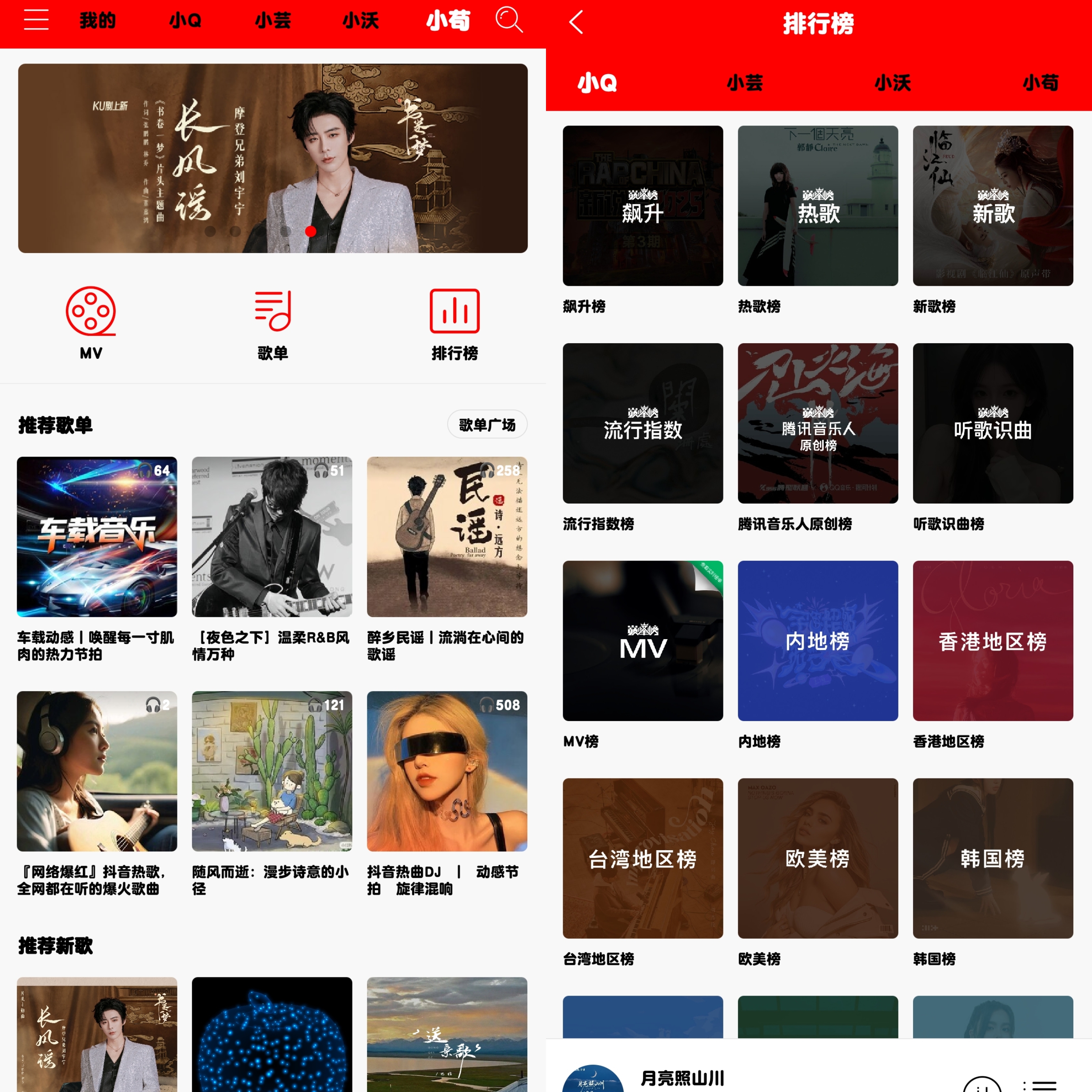Image resolution: width=1092 pixels, height=1092 pixels.
Task: Open the hamburger drawer menu
Action: coord(36,20)
